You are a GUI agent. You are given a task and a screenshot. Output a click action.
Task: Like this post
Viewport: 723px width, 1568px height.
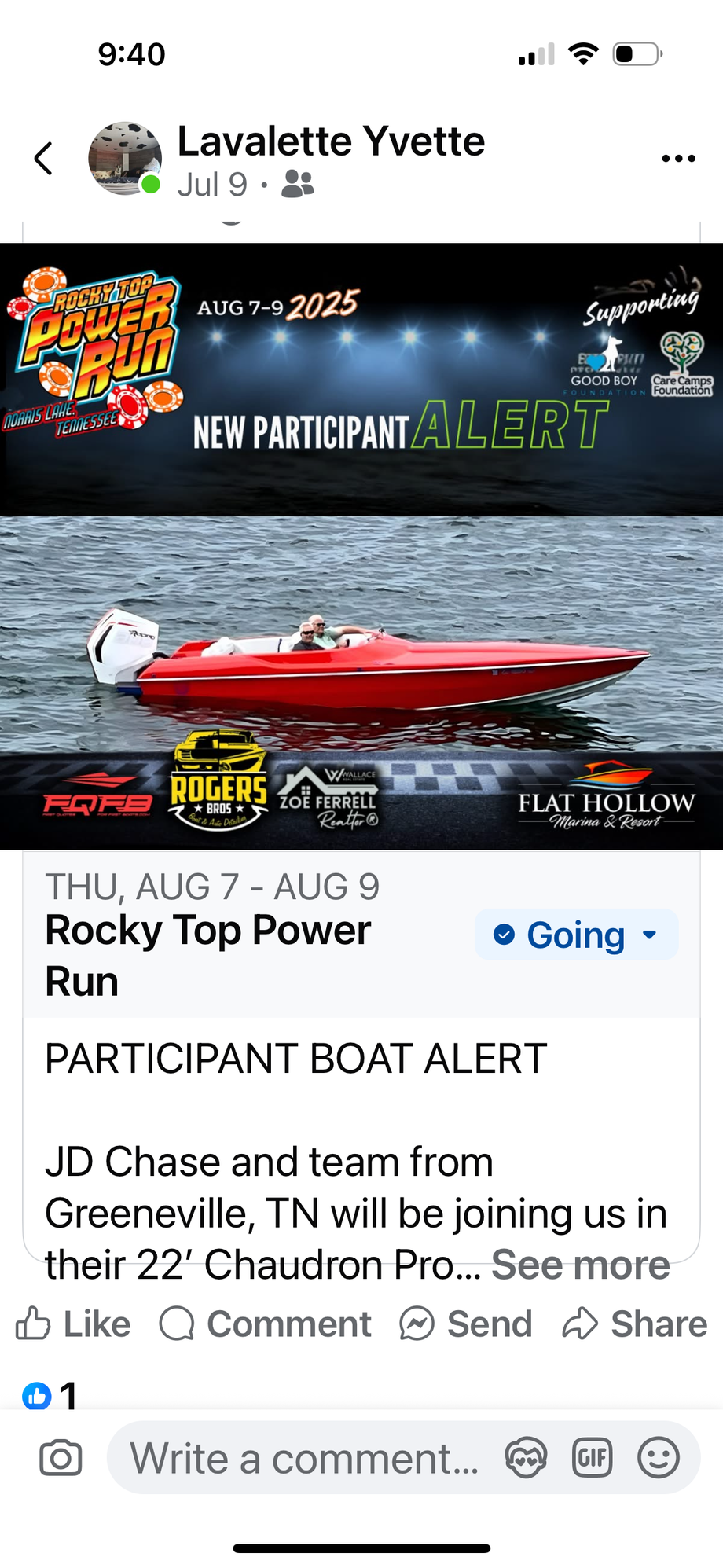(73, 1324)
